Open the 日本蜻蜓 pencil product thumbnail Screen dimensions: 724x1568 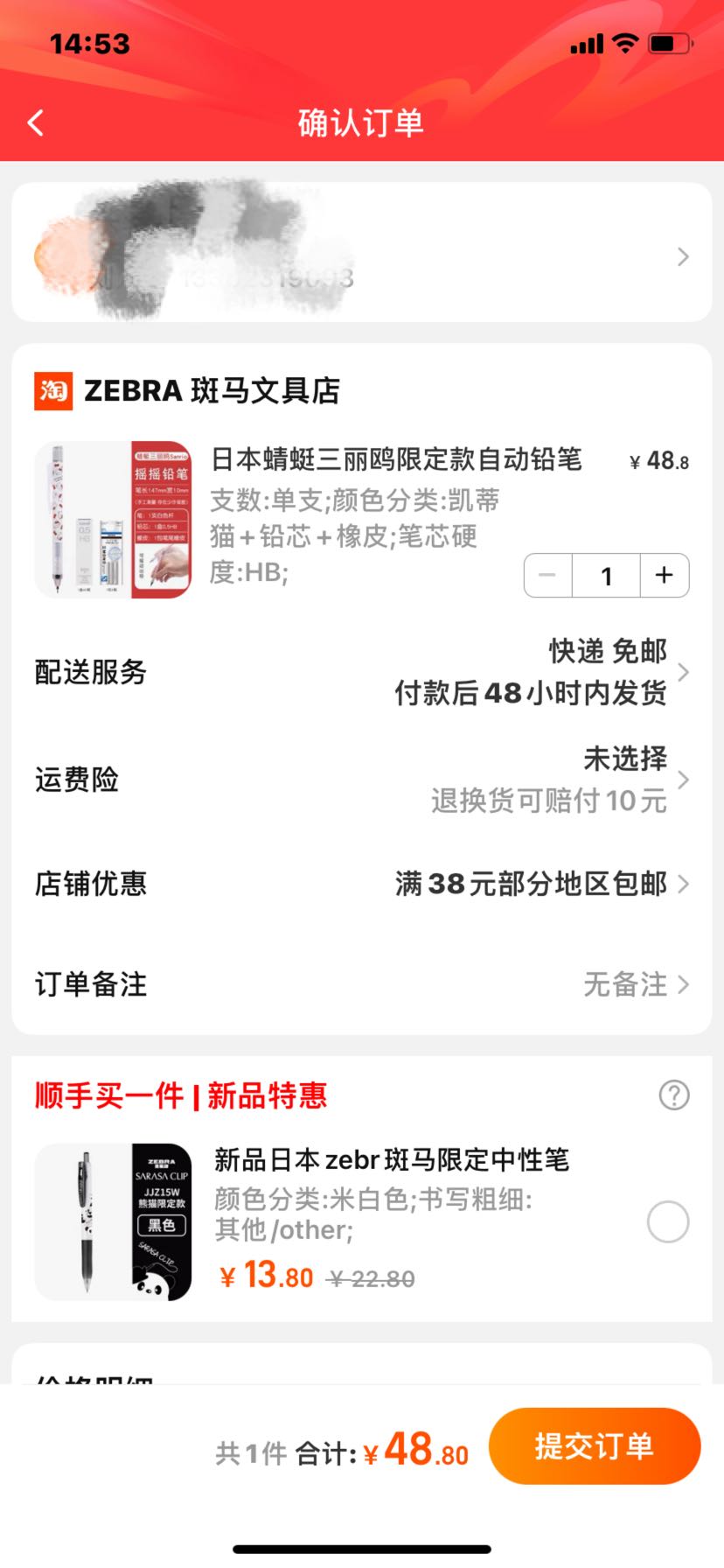[114, 520]
